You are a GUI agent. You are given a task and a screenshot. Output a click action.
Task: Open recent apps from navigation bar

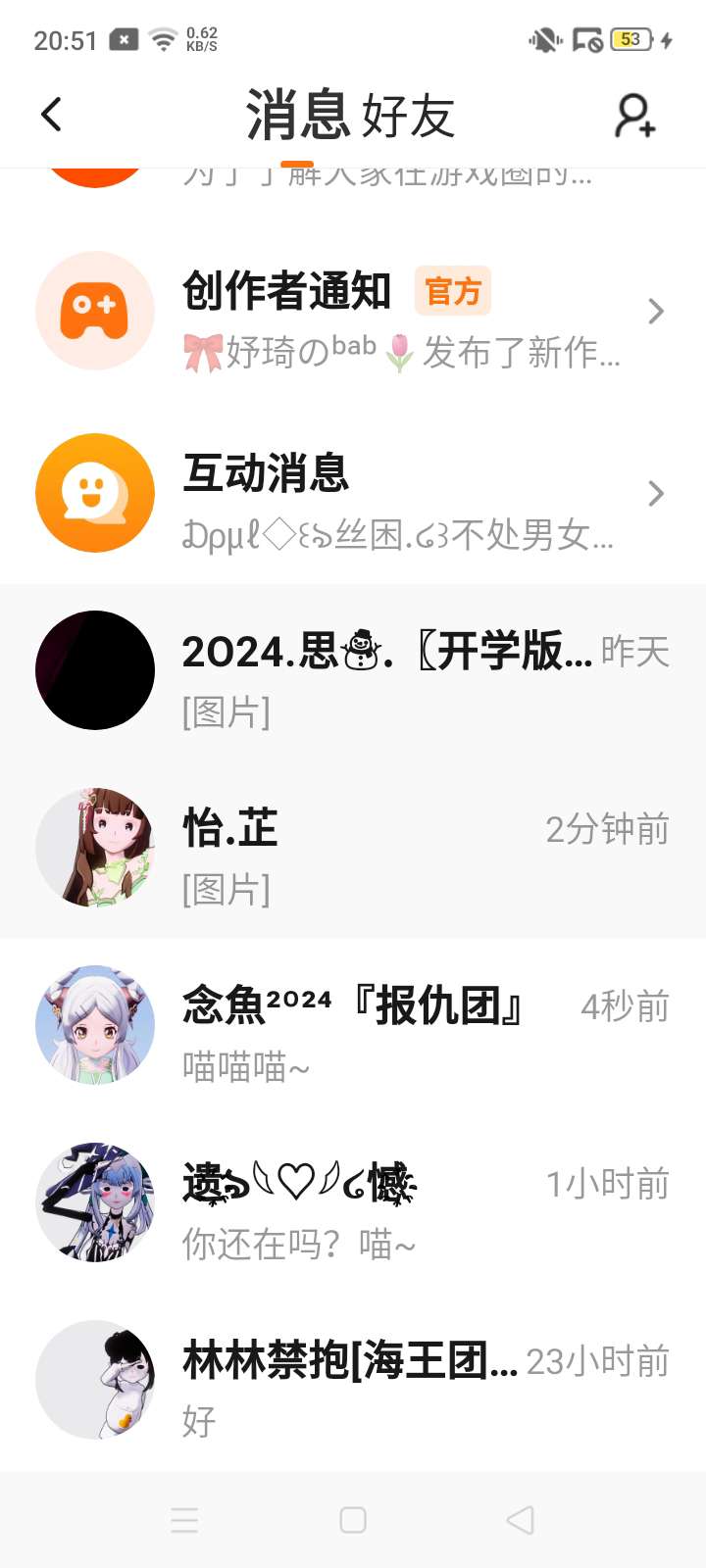click(x=184, y=1520)
